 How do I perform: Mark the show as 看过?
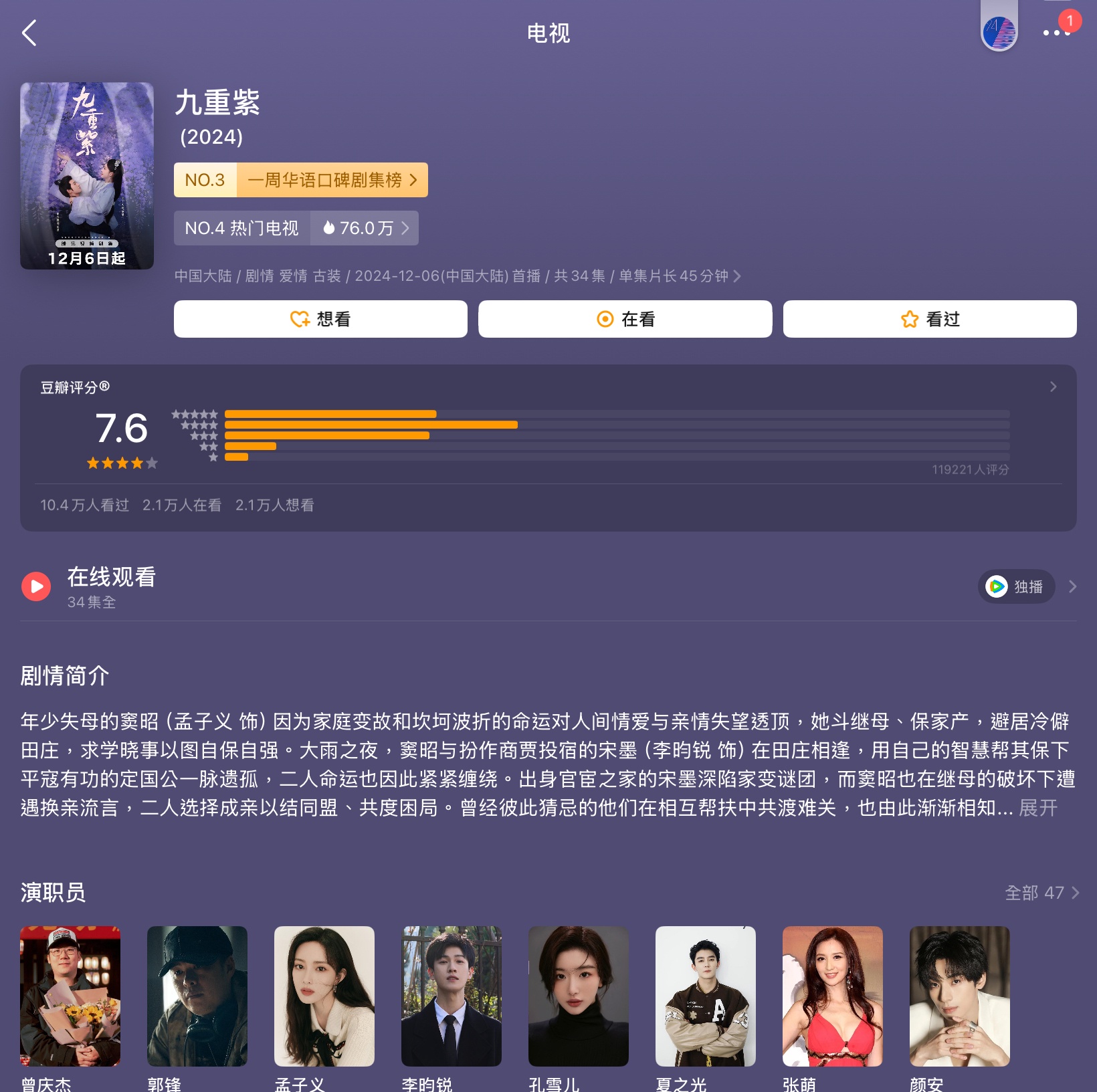click(929, 319)
